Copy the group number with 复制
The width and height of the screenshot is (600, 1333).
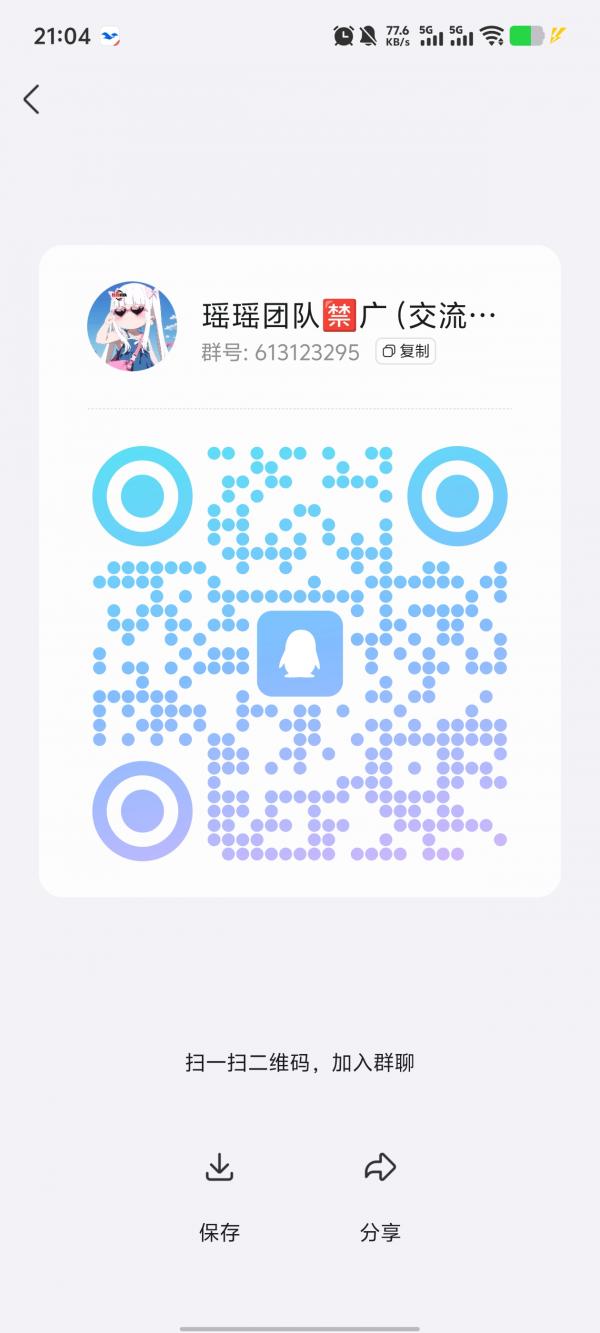tap(406, 351)
